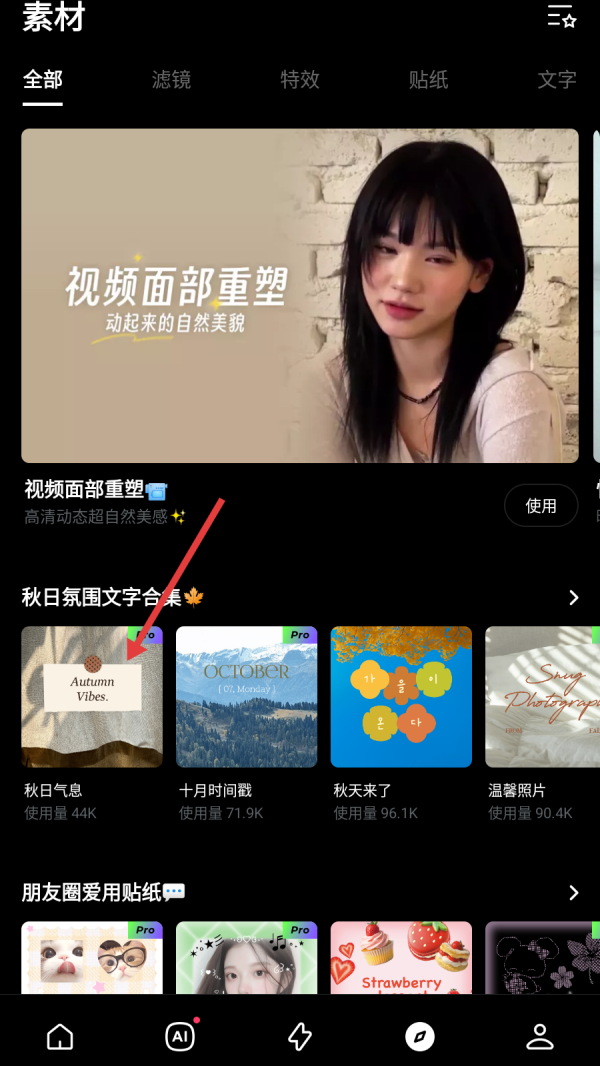Open the favorites list icon
Viewport: 600px width, 1066px height.
coord(561,17)
